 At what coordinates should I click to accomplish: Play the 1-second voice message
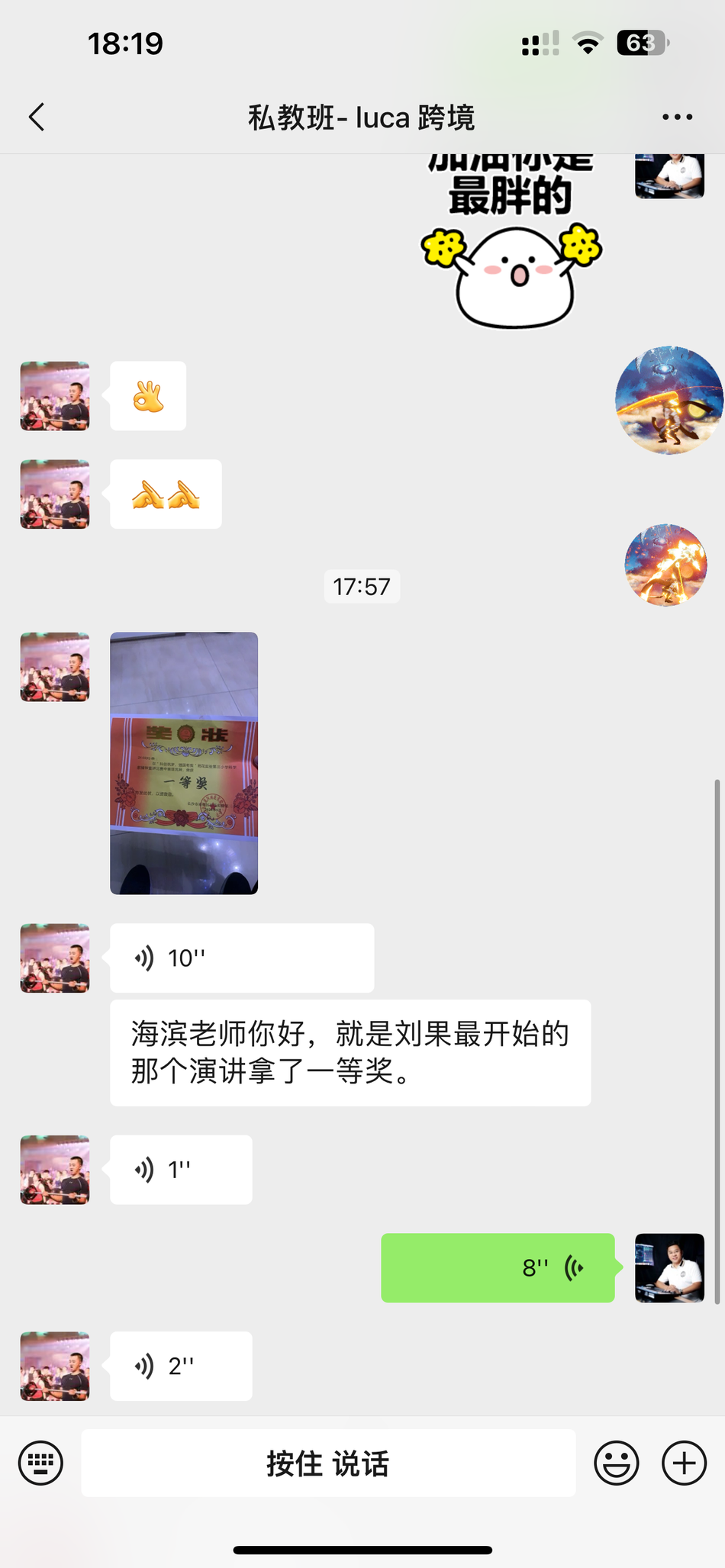click(181, 1170)
